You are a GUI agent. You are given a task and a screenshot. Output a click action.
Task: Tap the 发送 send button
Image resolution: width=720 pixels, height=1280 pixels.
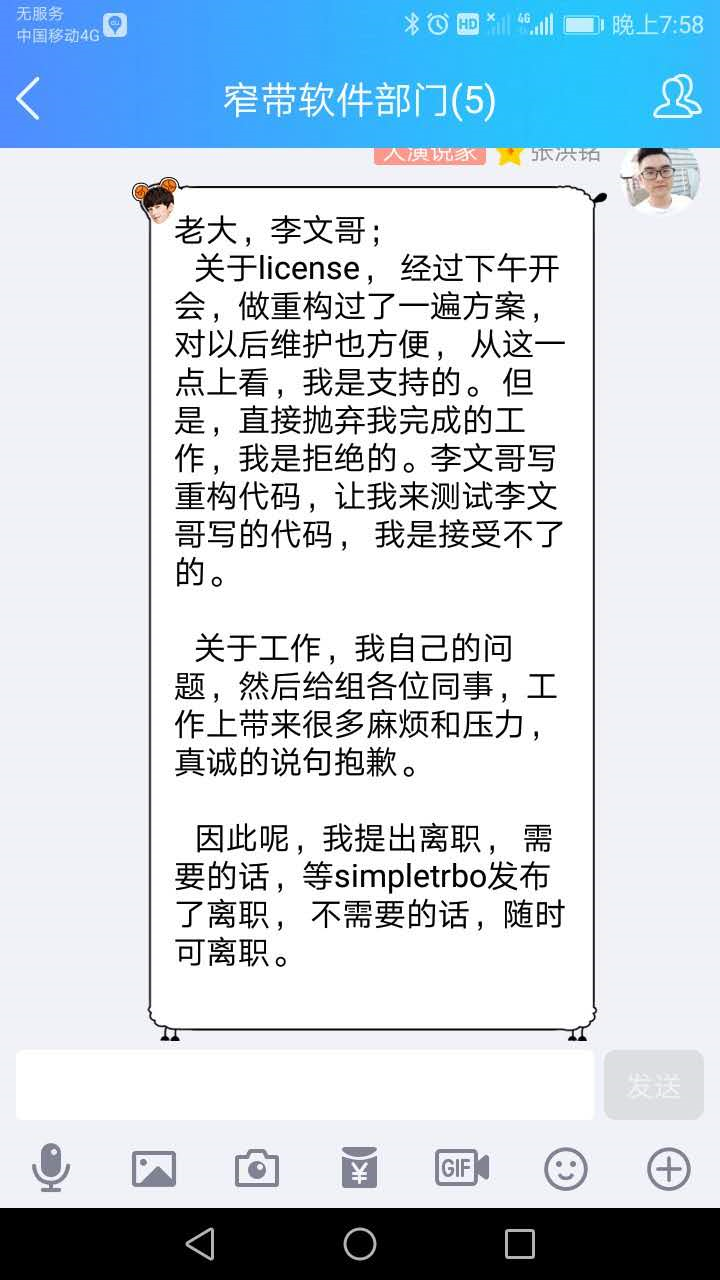tap(654, 1085)
